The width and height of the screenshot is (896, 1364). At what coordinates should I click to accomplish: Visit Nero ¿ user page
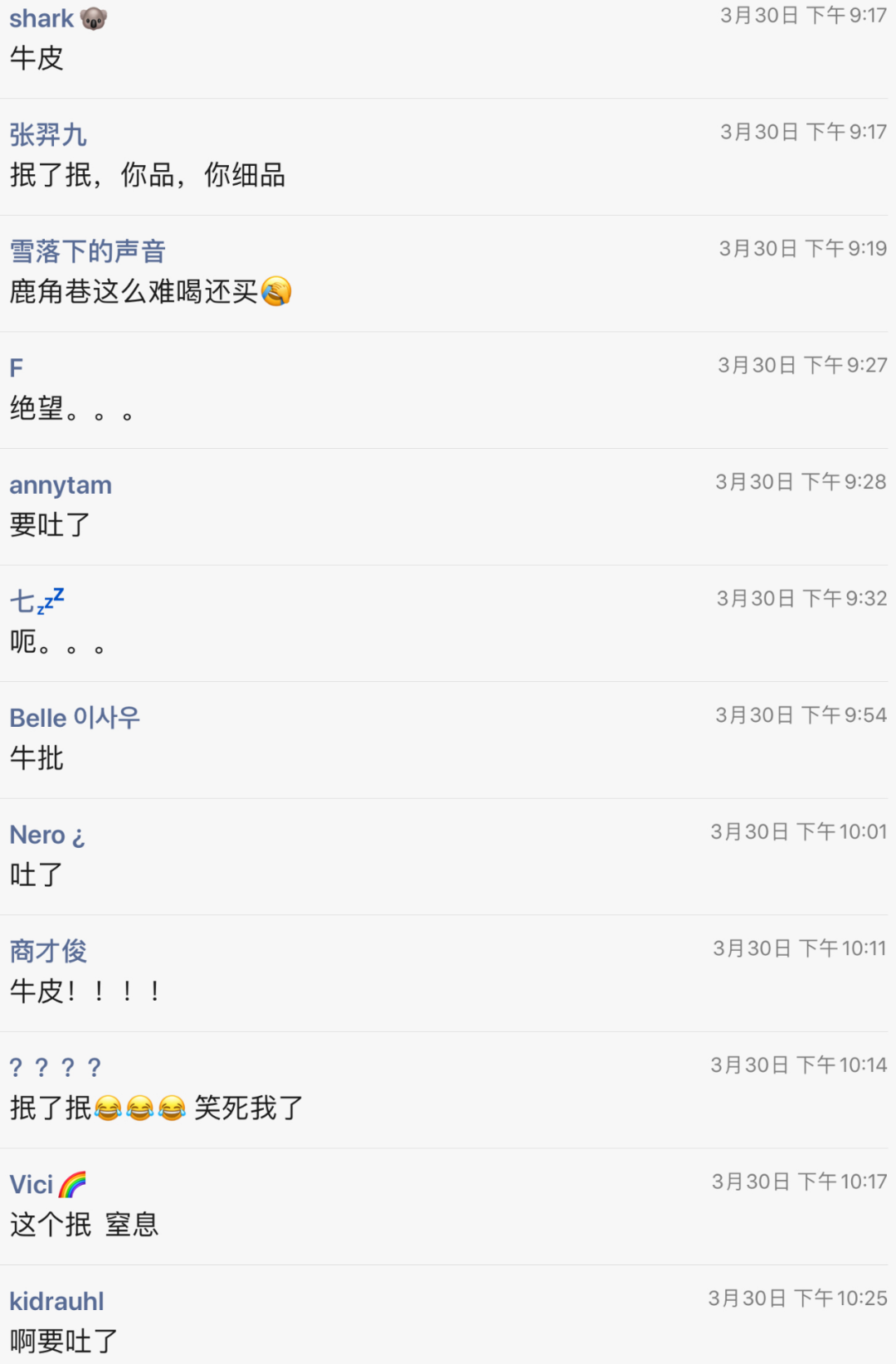[47, 835]
